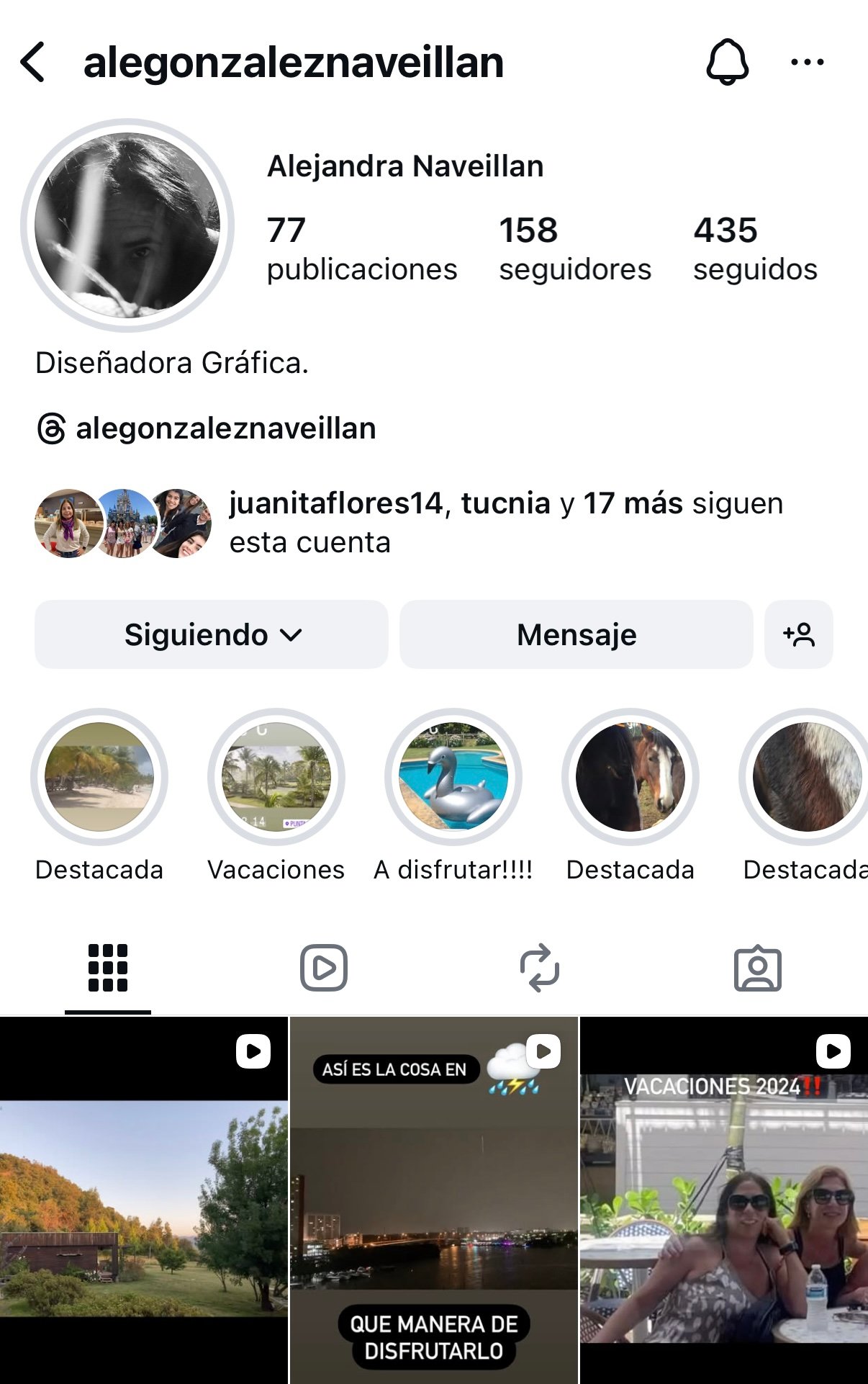This screenshot has width=868, height=1384.
Task: Open the 435 seguidos list
Action: pyautogui.click(x=754, y=248)
